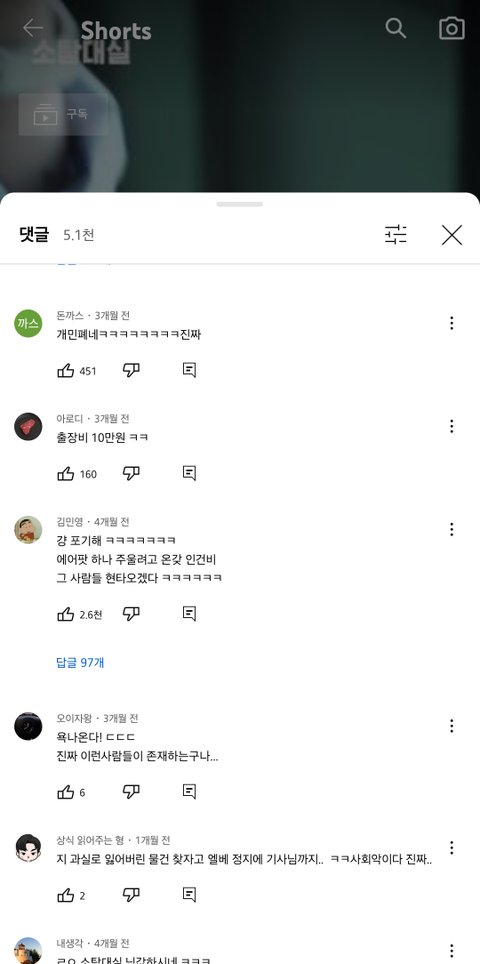Screen dimensions: 480x964
Task: Open overflow menu on 아로디's comment
Action: 452,426
